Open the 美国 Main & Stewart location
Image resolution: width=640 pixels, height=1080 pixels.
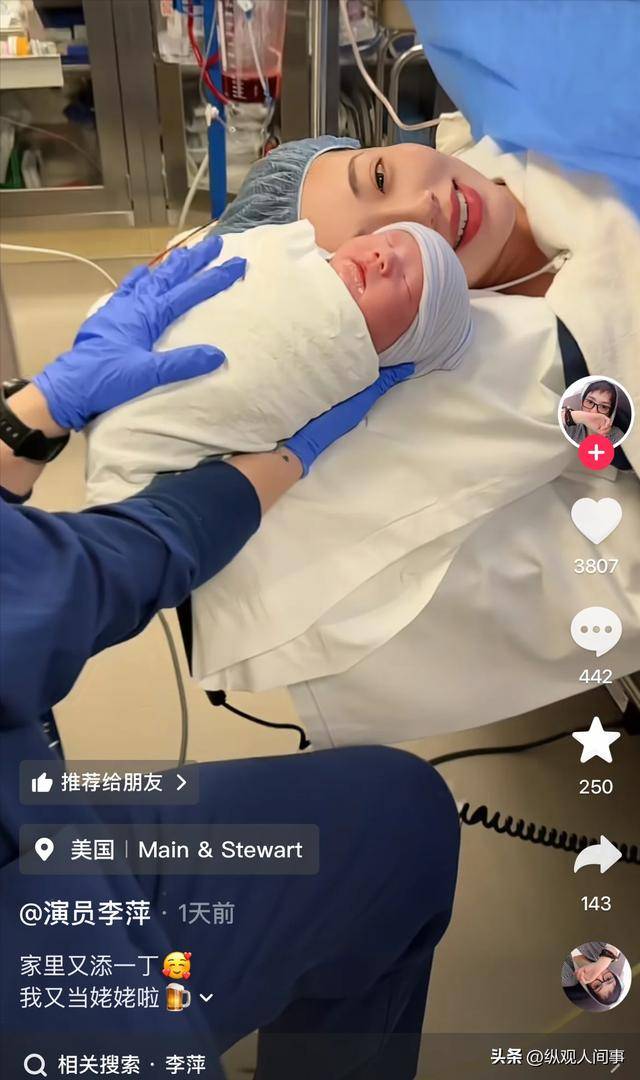pos(169,850)
